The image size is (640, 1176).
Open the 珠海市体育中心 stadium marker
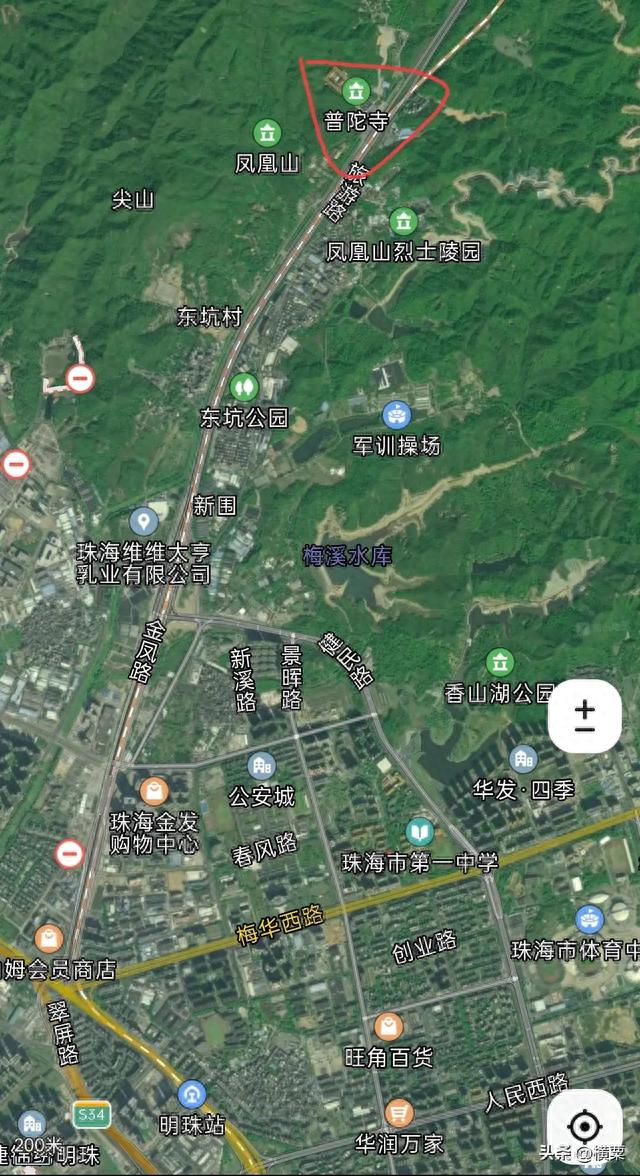coord(590,920)
